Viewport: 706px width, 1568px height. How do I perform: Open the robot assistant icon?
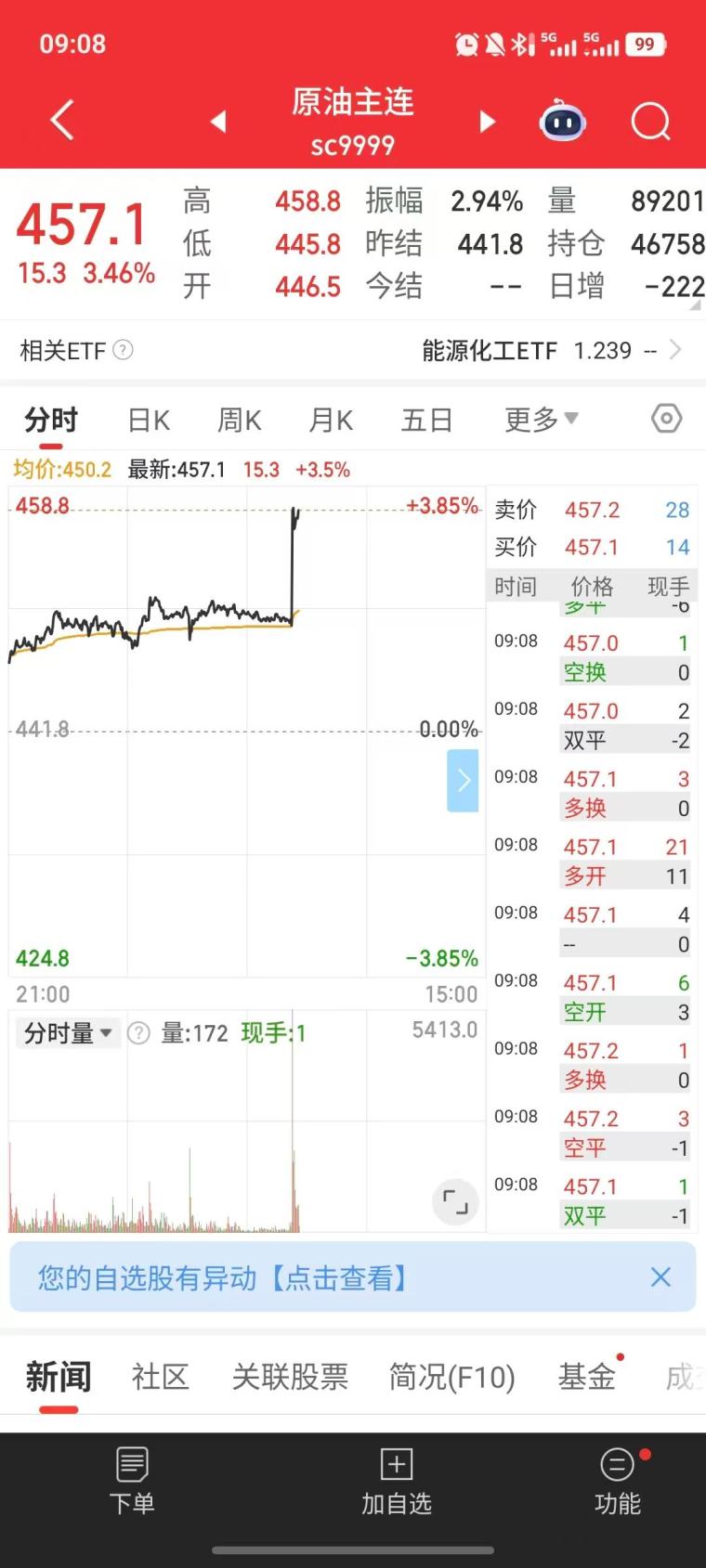click(563, 121)
